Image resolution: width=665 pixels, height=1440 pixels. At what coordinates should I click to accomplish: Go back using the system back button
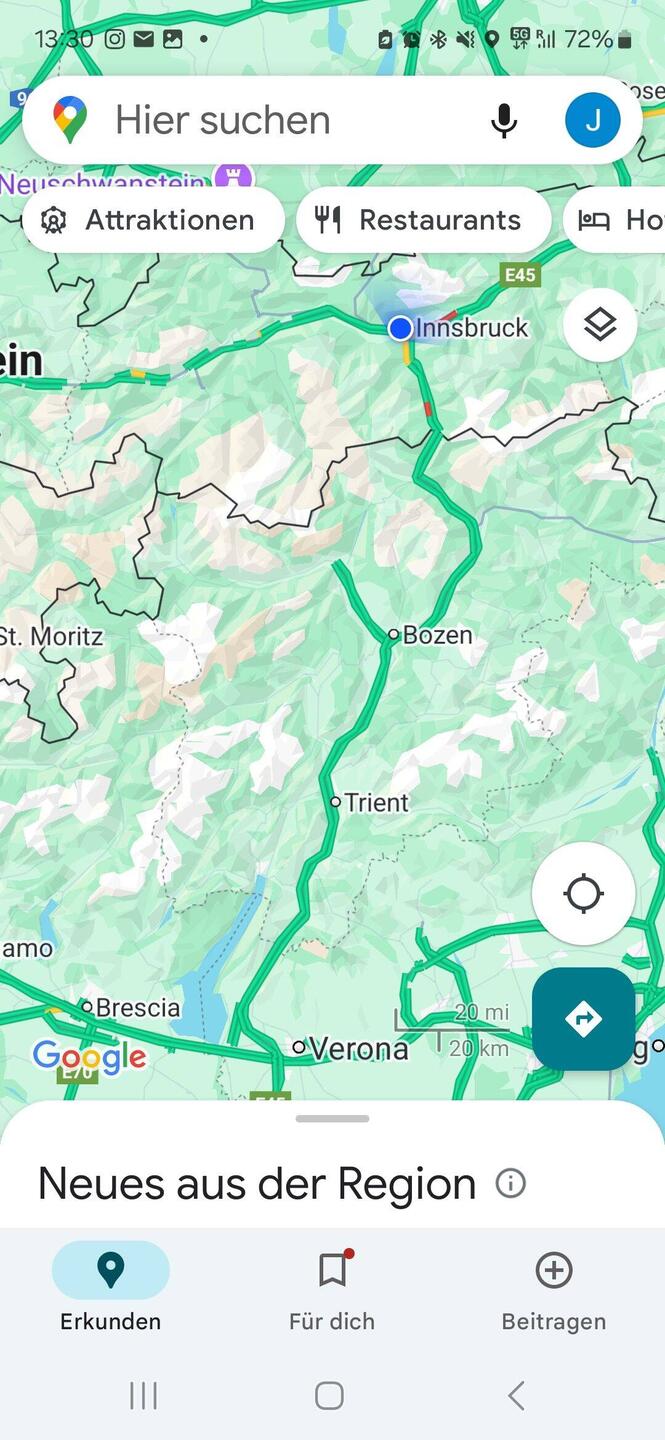516,1395
